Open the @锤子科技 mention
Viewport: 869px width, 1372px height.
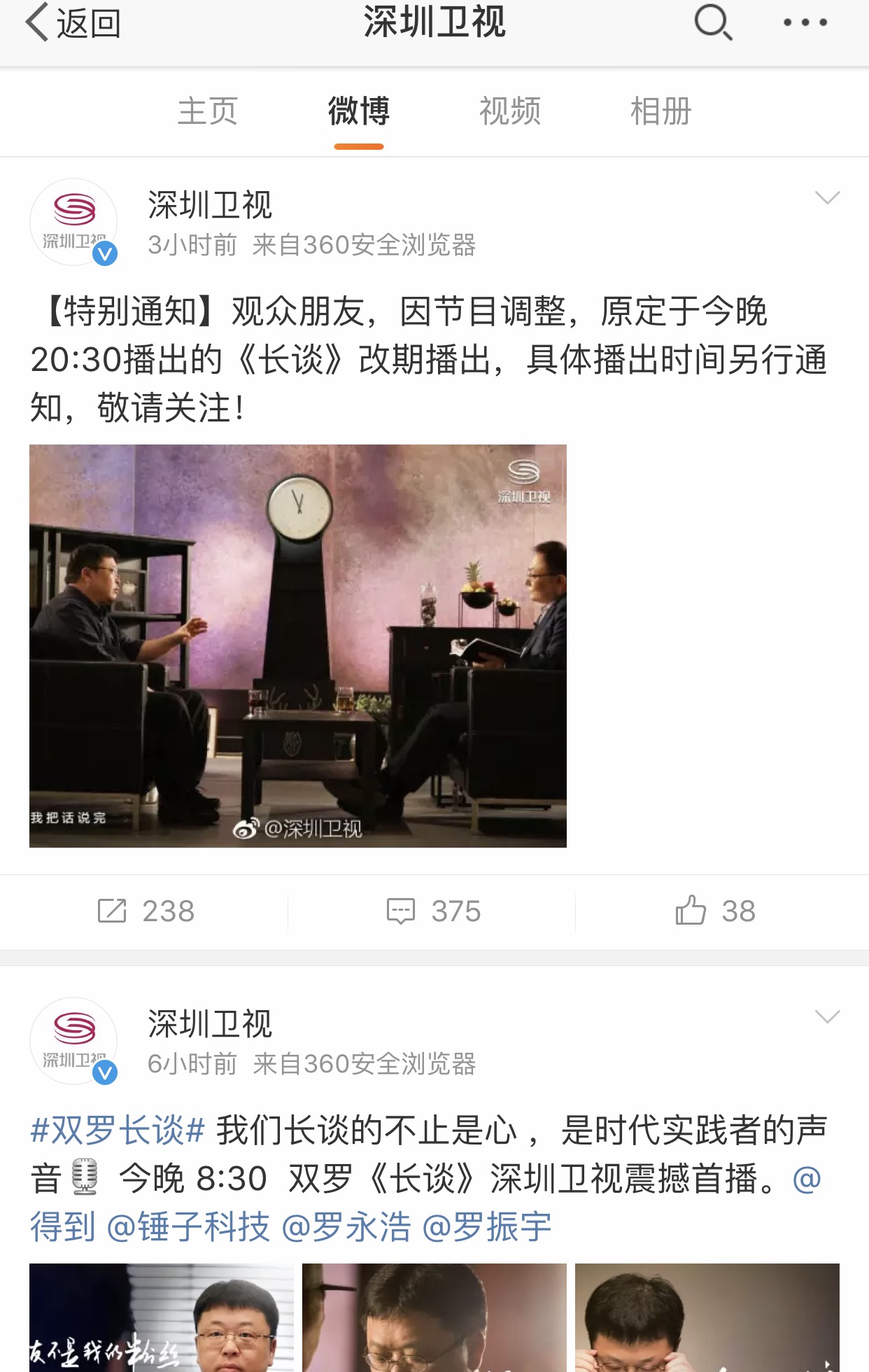188,1227
